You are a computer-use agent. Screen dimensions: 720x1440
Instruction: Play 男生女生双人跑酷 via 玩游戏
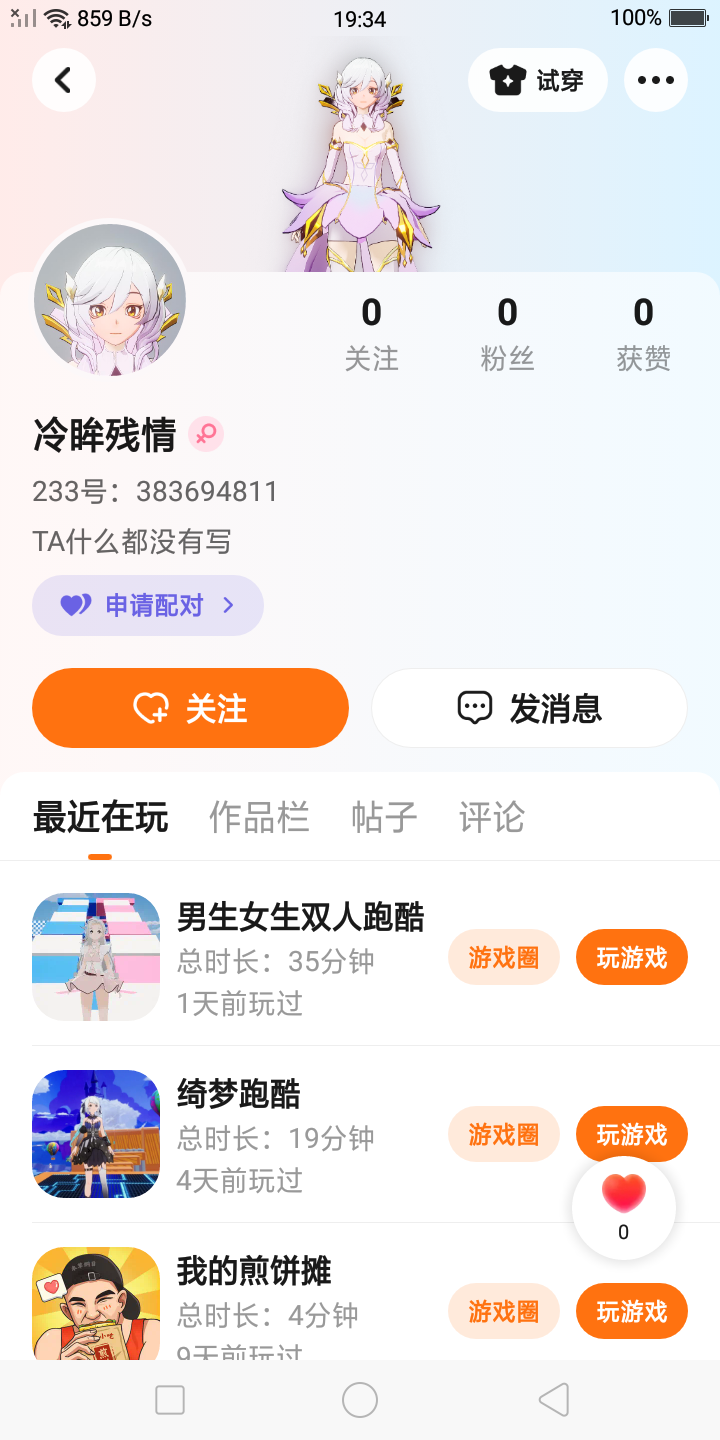coord(631,957)
